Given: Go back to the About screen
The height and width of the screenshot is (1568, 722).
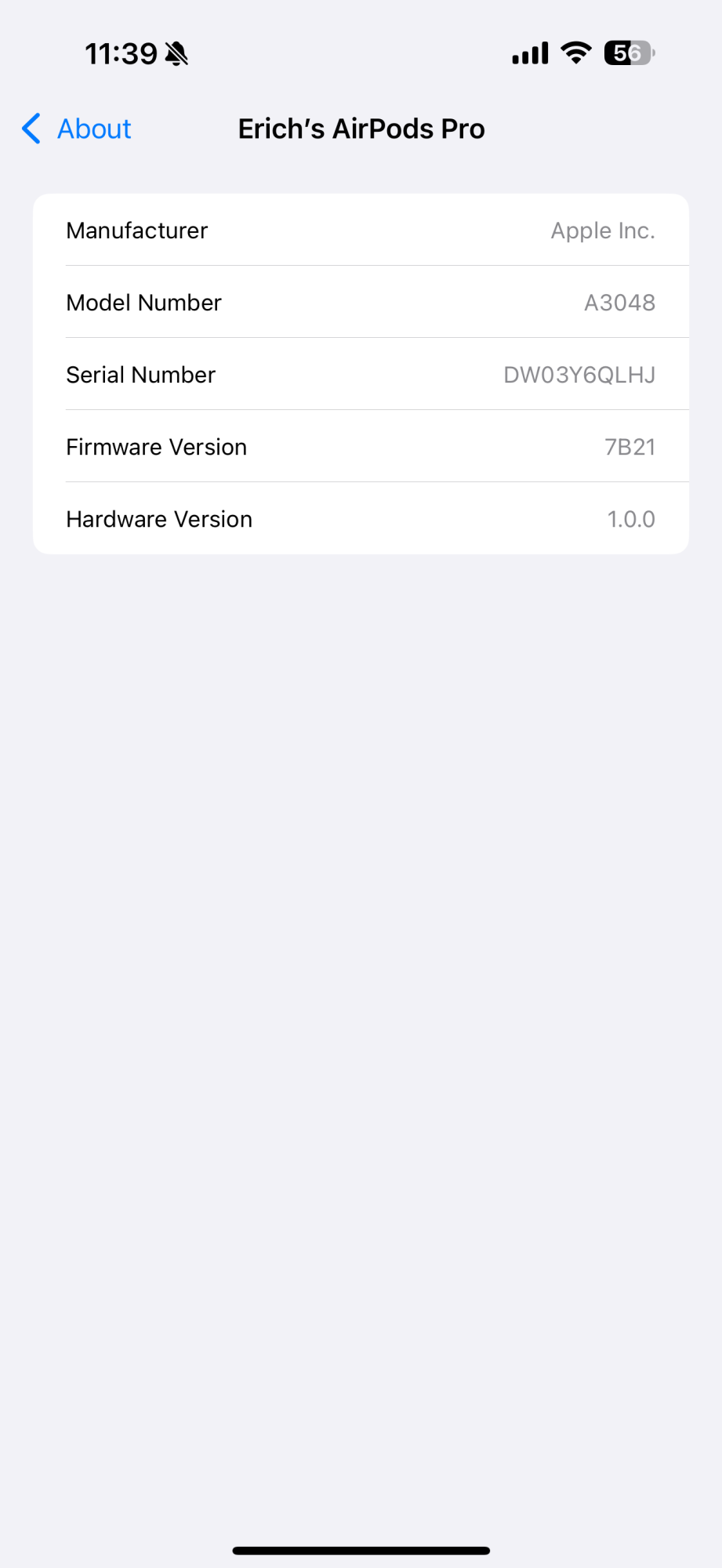Looking at the screenshot, I should [77, 129].
